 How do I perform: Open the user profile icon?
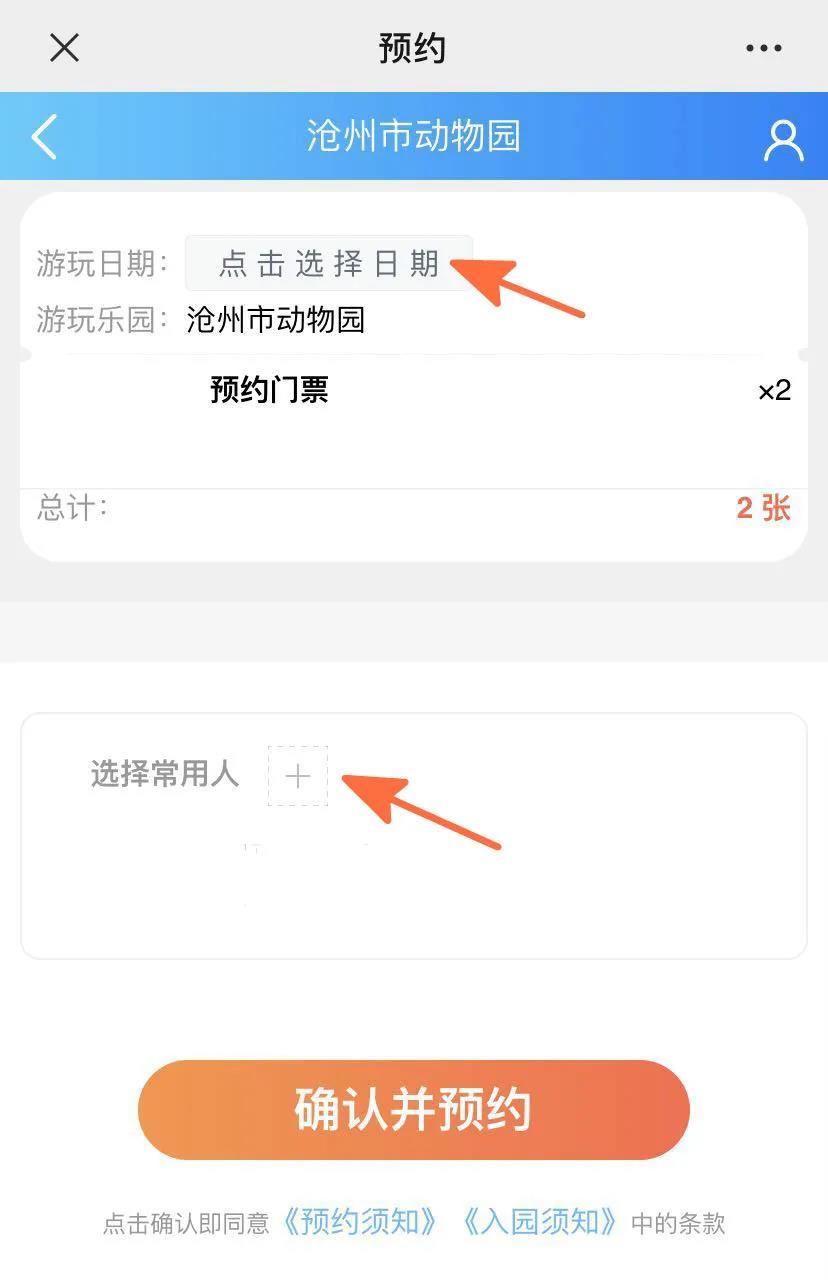click(783, 140)
